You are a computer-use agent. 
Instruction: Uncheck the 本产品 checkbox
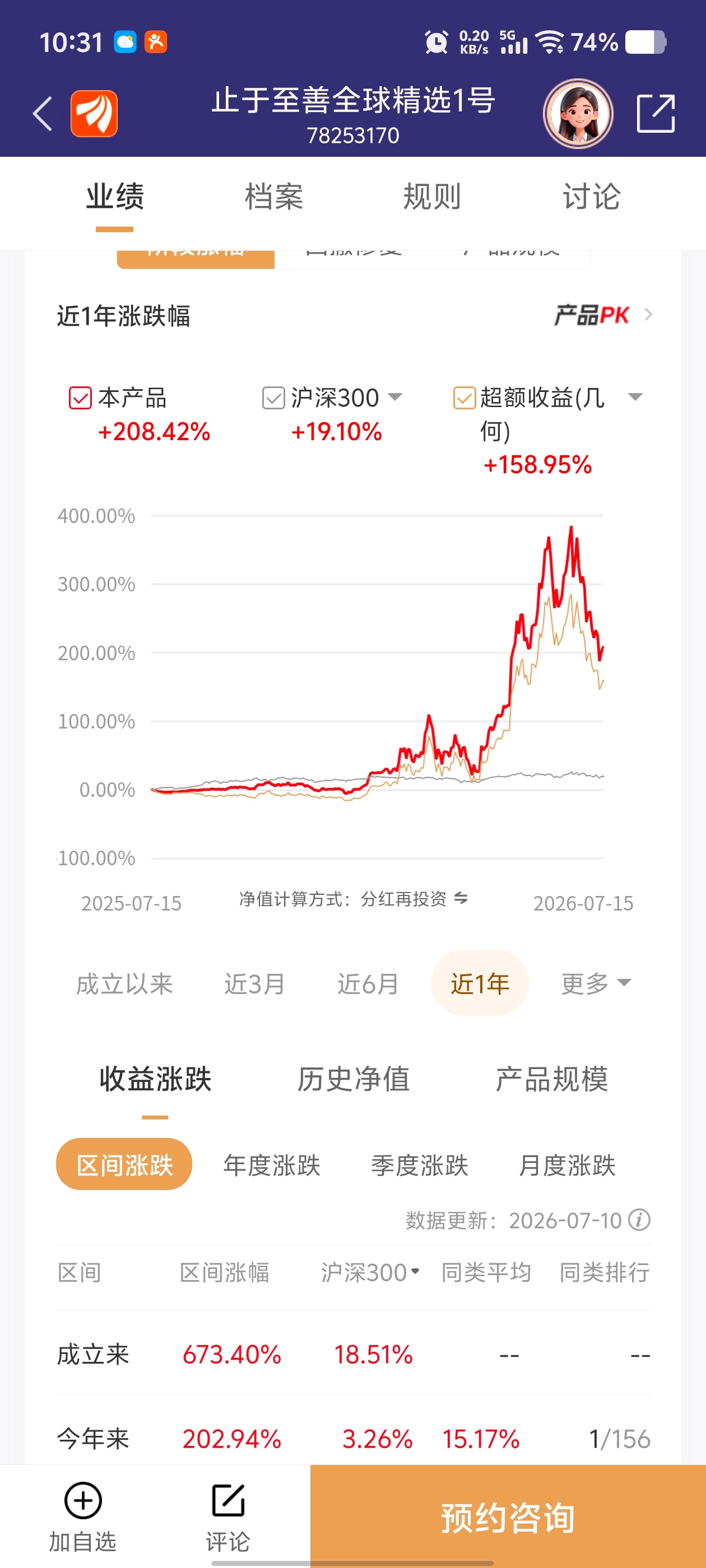point(81,398)
